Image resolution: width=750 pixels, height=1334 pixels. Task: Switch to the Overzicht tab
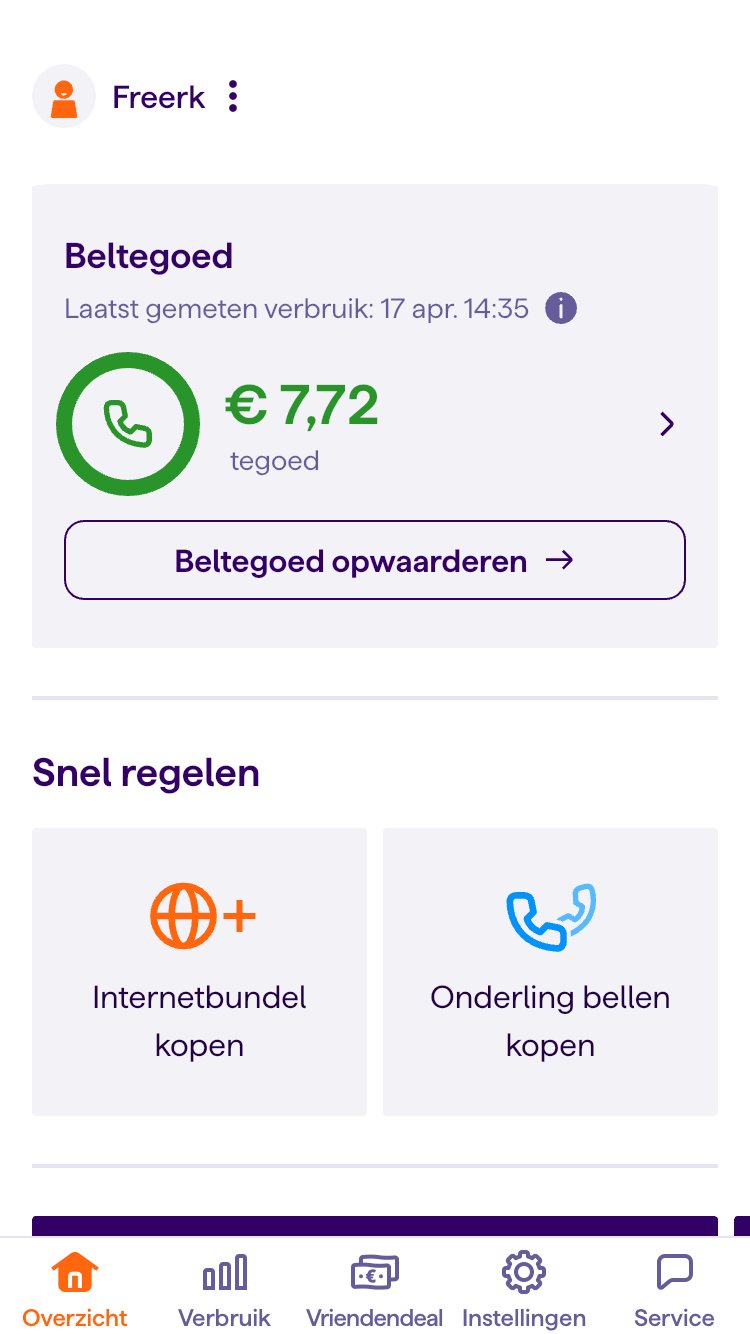(75, 1289)
